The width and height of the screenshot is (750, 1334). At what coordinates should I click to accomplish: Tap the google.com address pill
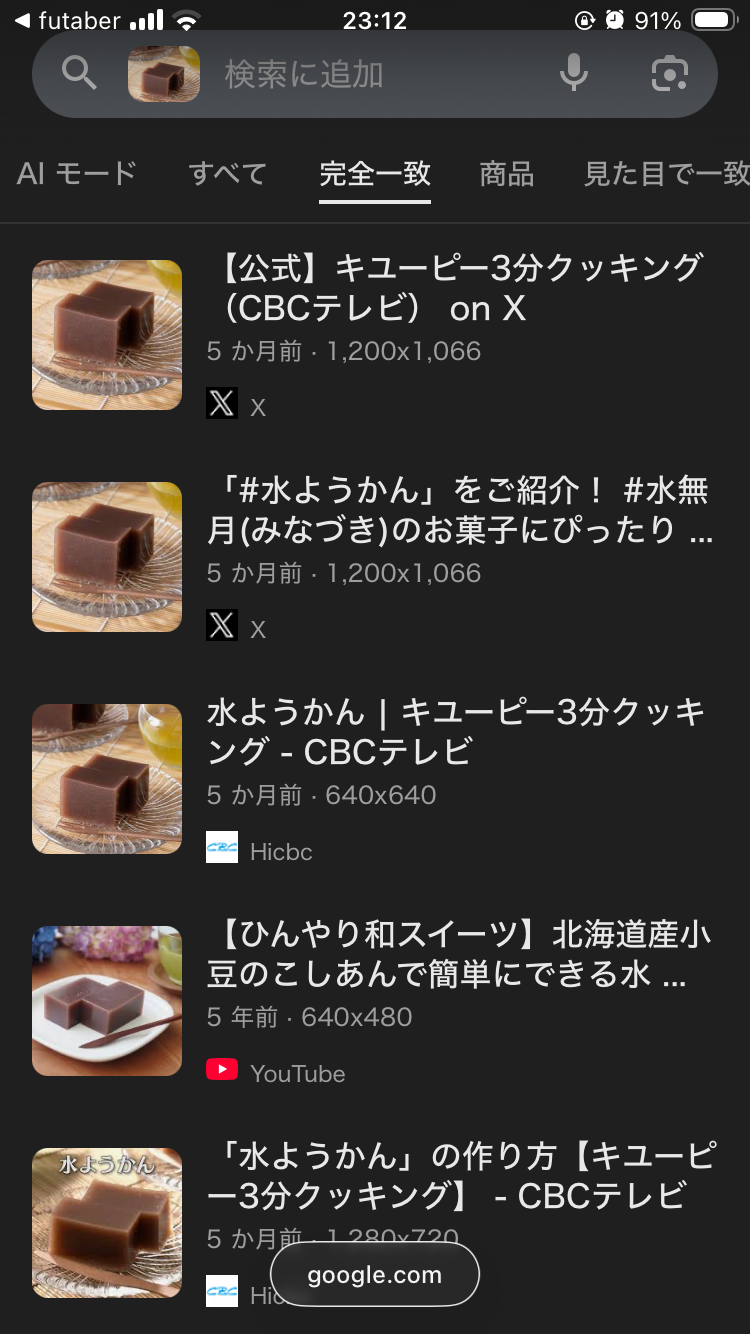[375, 1275]
